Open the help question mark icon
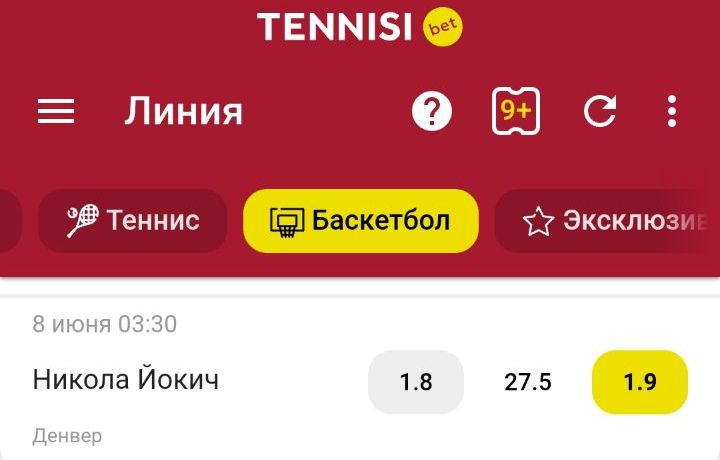Viewport: 720px width, 460px height. [x=432, y=111]
